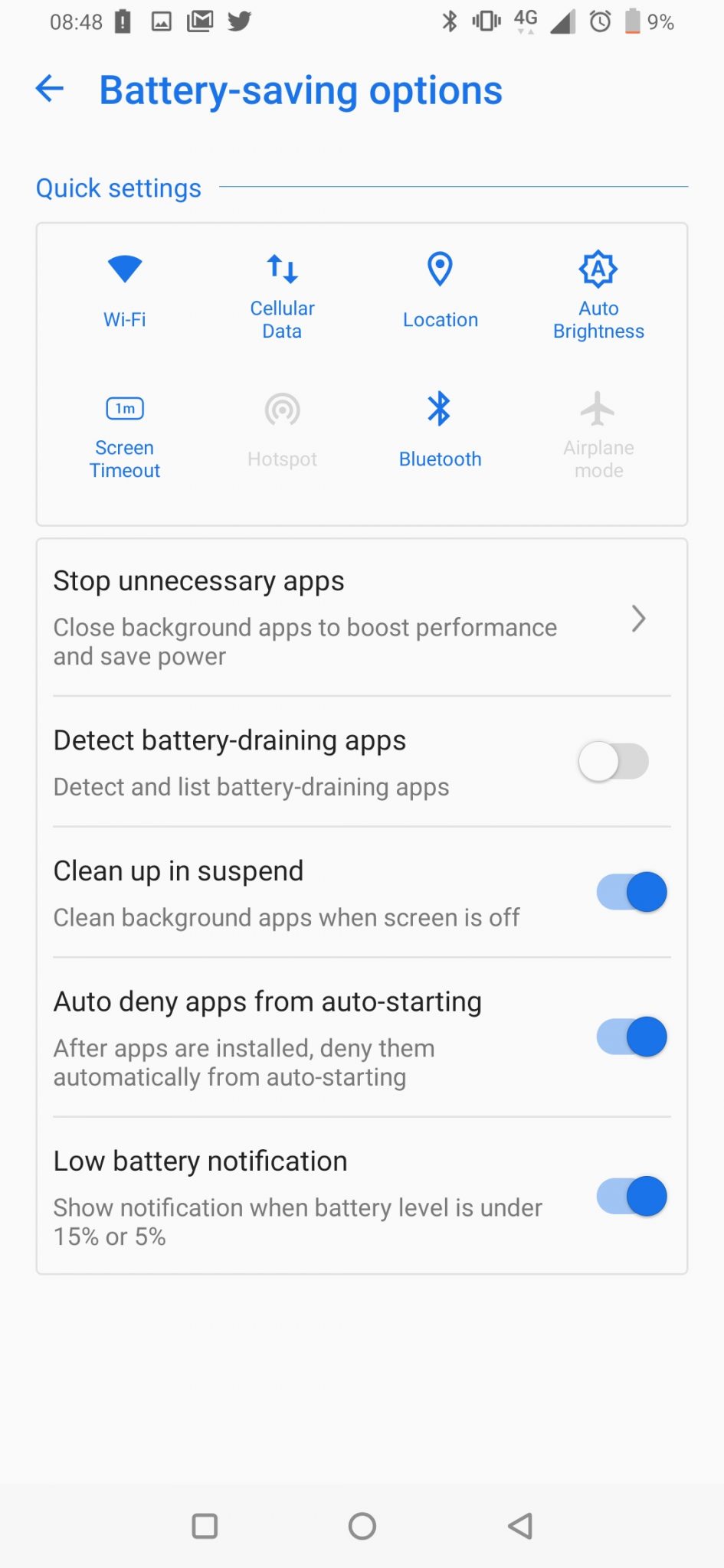
Task: Disable the Clean up in suspend switch
Action: coord(631,892)
